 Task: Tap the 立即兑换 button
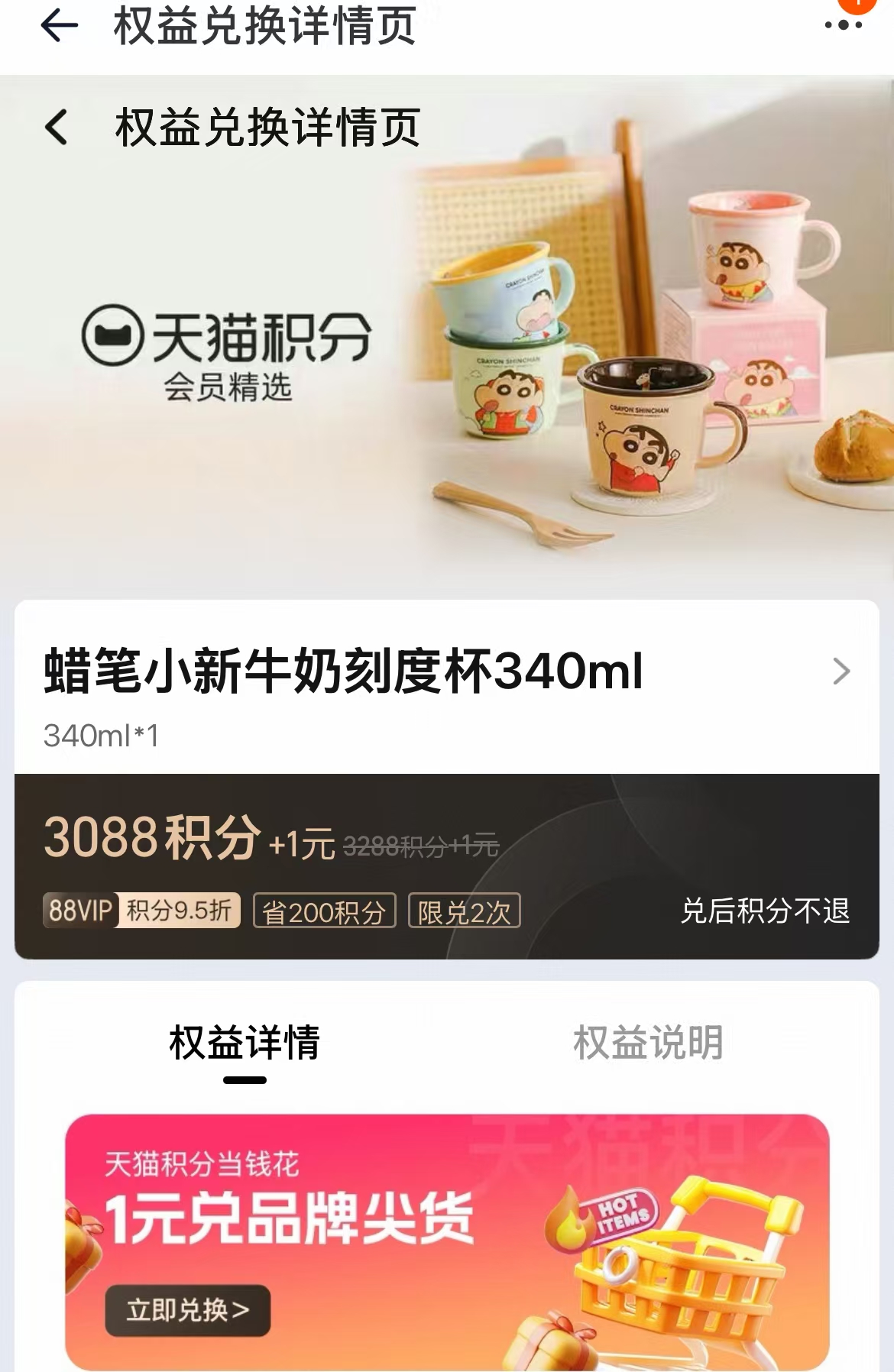(x=189, y=1307)
